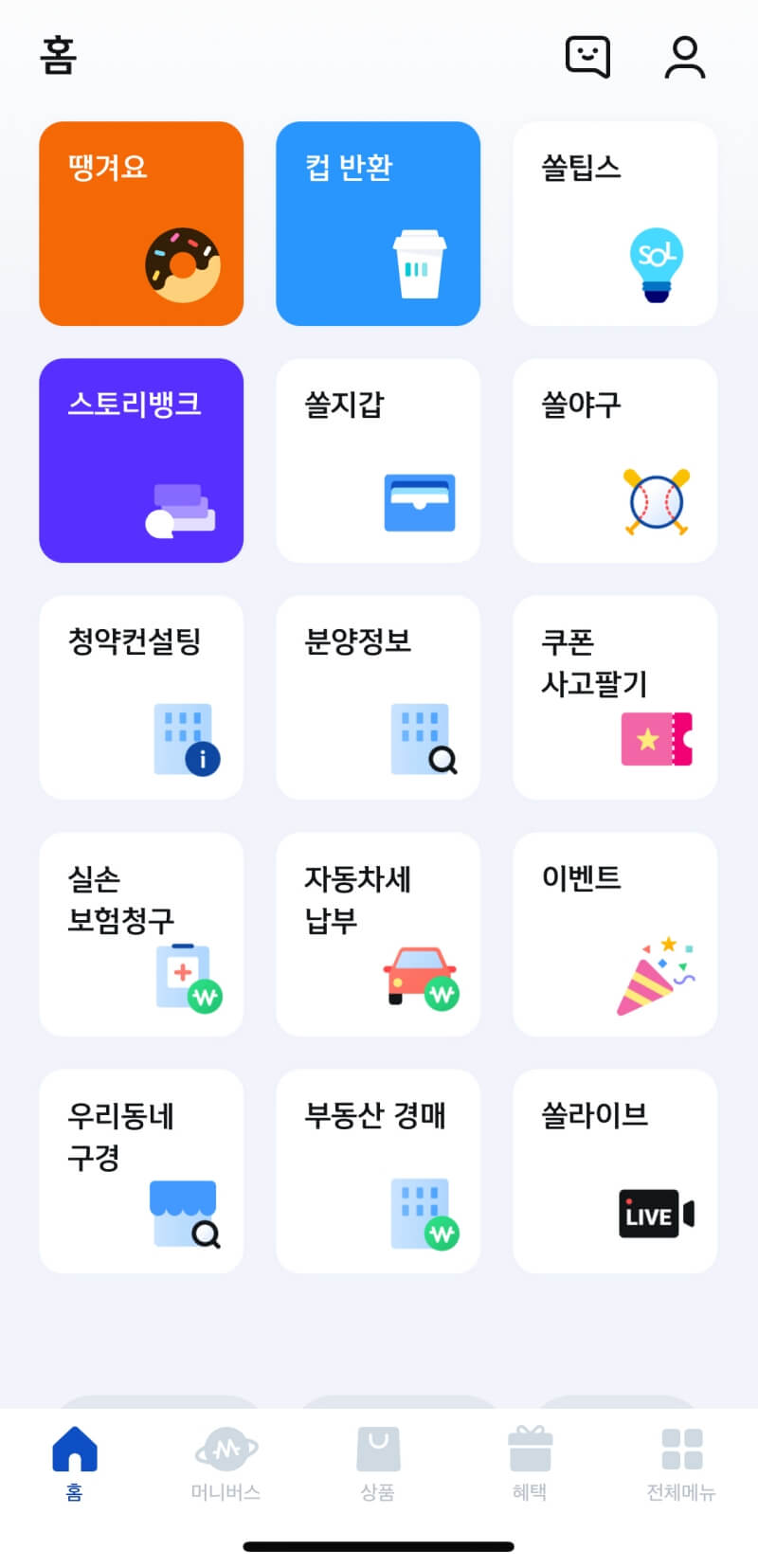Open the 쿠폰 사고팔기 coupon trading service
Image resolution: width=758 pixels, height=1568 pixels.
tap(614, 696)
